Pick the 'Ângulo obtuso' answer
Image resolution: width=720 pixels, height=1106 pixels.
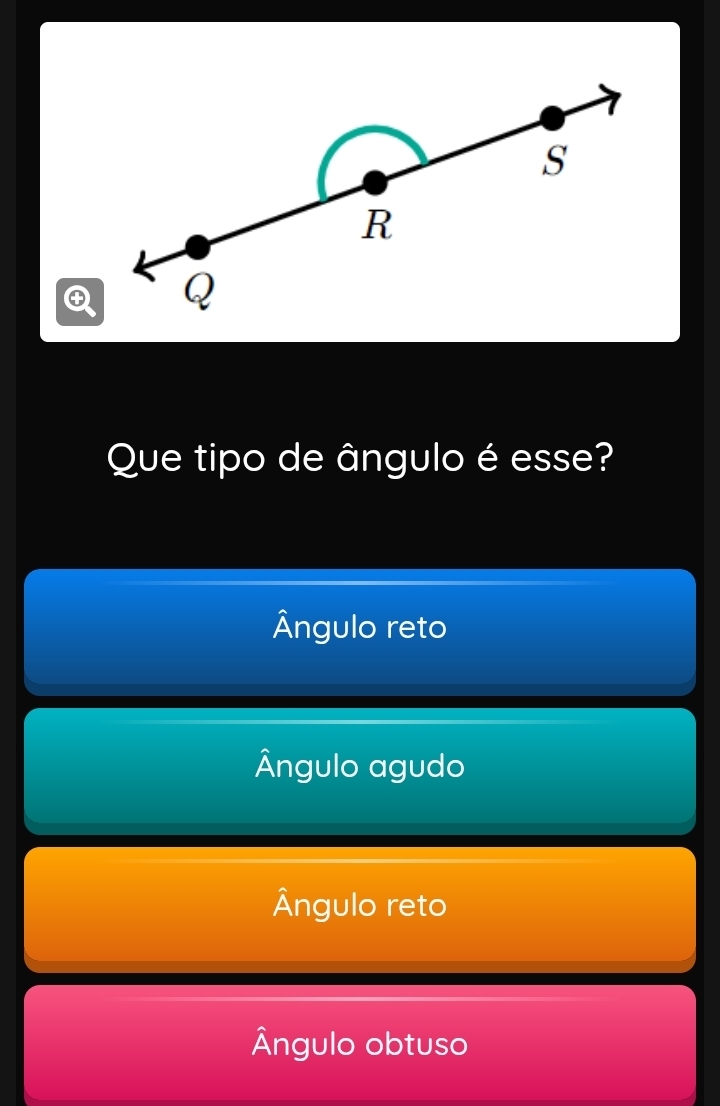click(x=360, y=1044)
